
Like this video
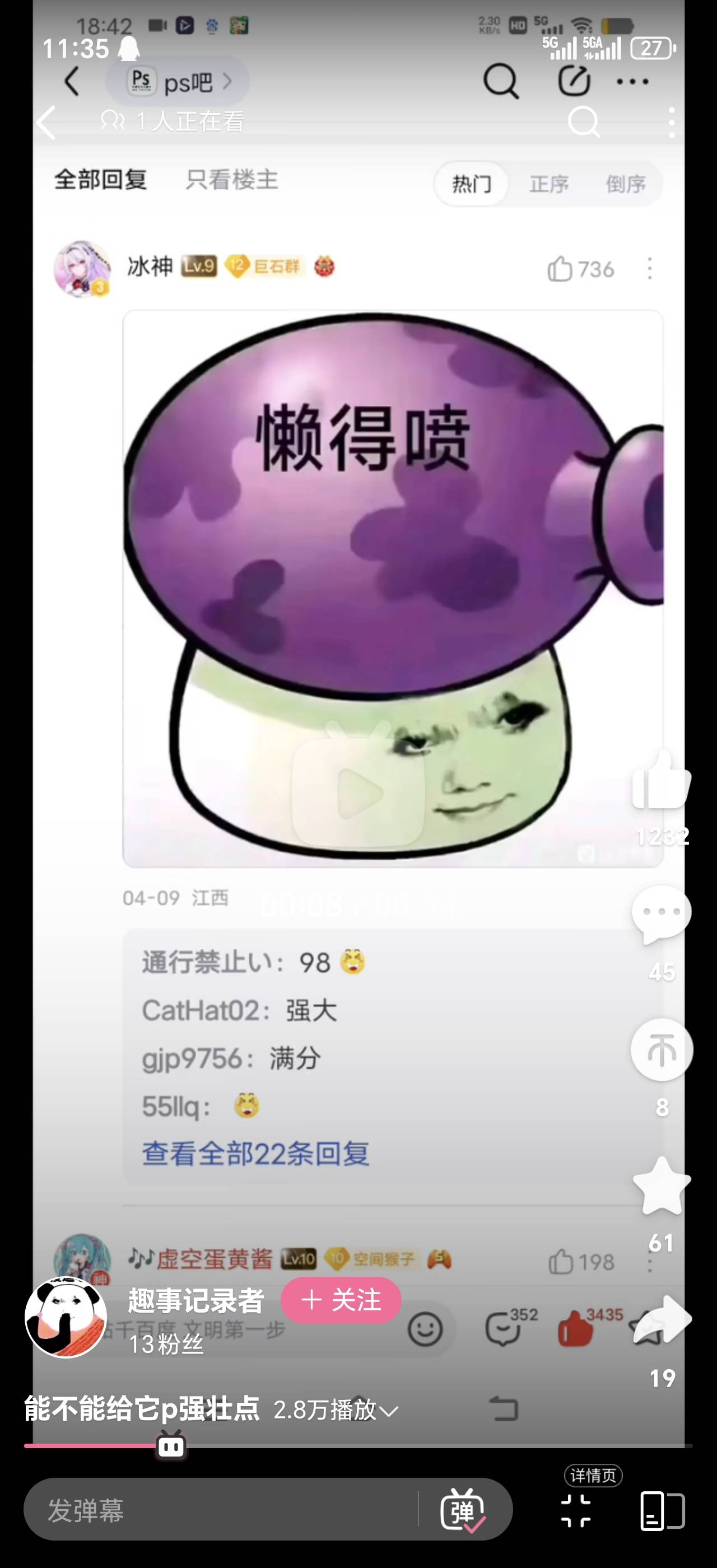click(662, 782)
